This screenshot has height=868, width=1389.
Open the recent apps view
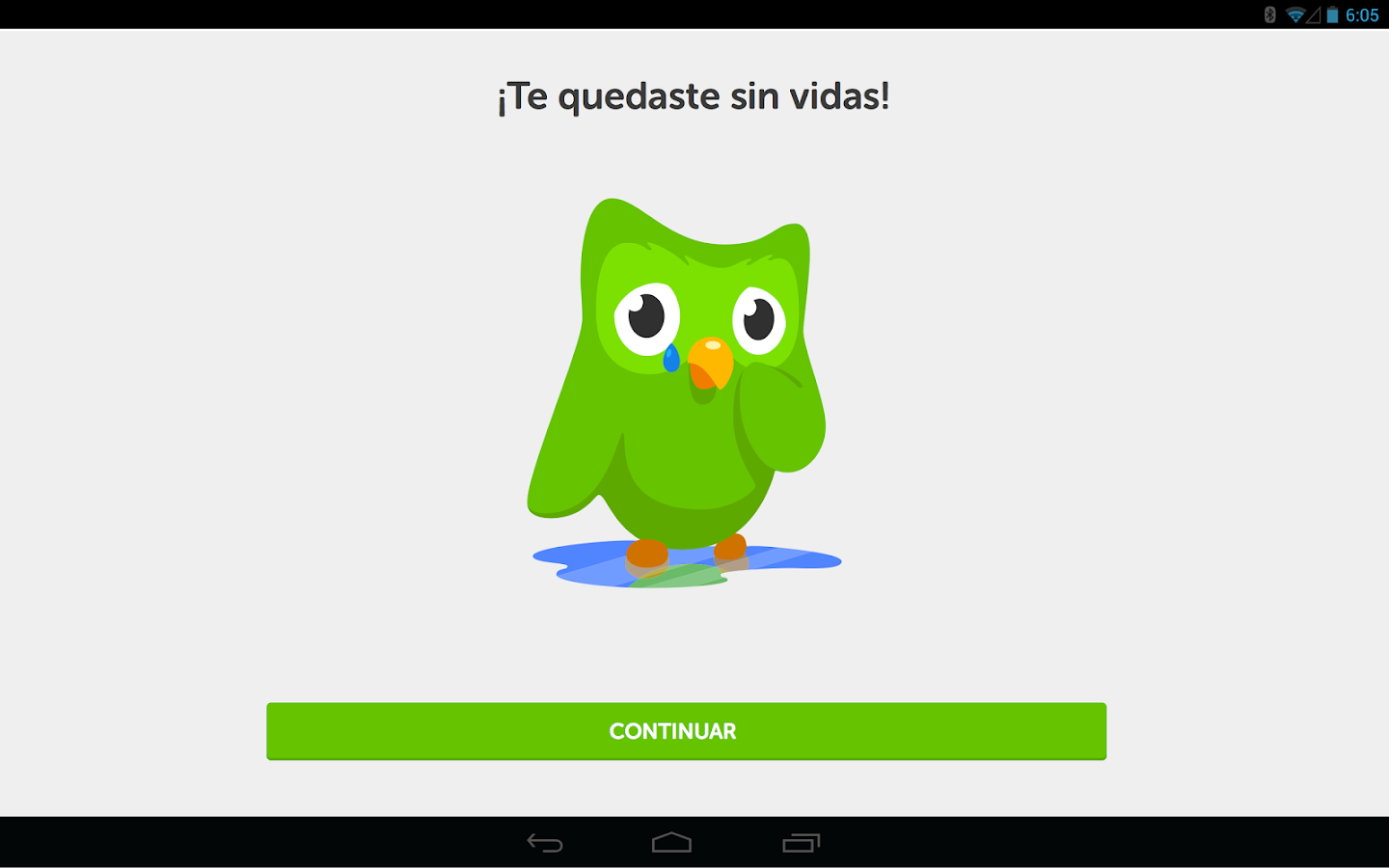pyautogui.click(x=801, y=843)
